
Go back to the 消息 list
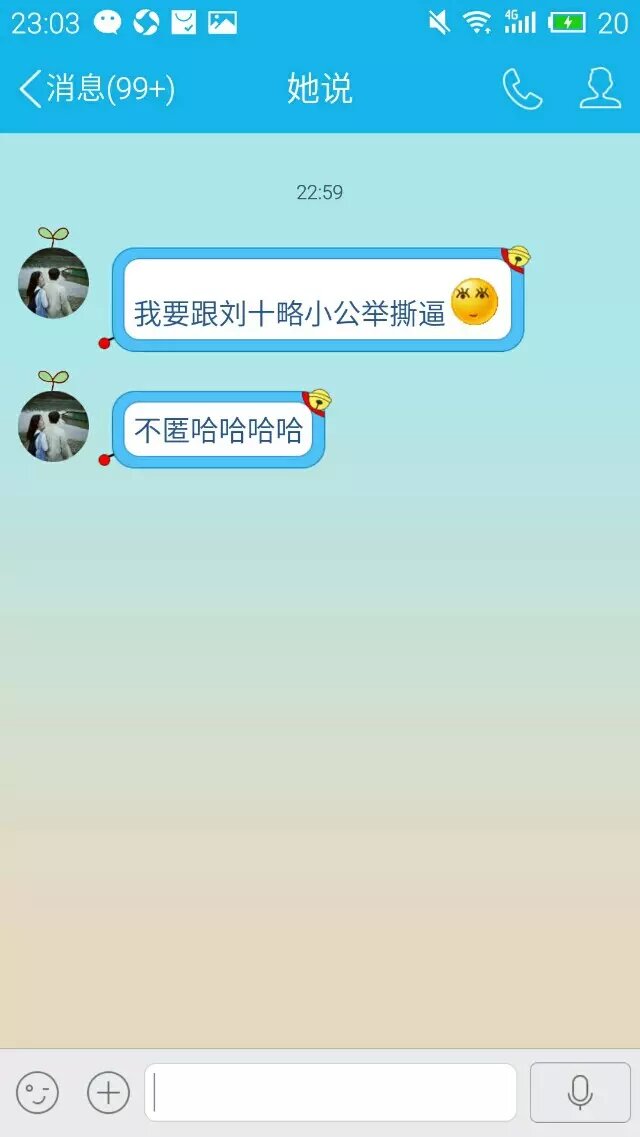coord(95,89)
